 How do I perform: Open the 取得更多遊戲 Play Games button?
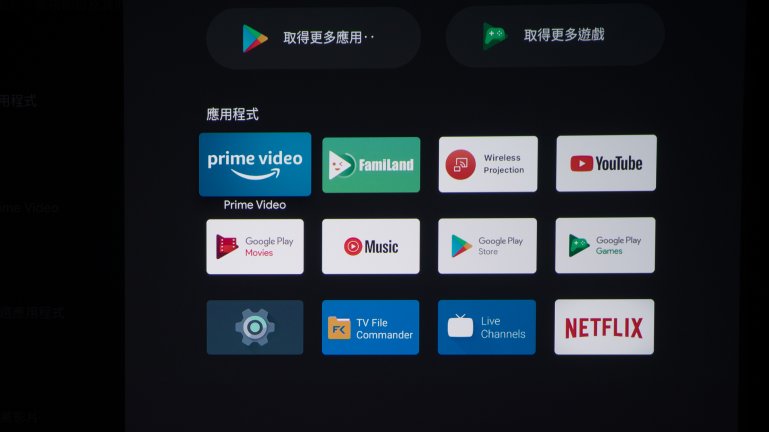click(554, 36)
